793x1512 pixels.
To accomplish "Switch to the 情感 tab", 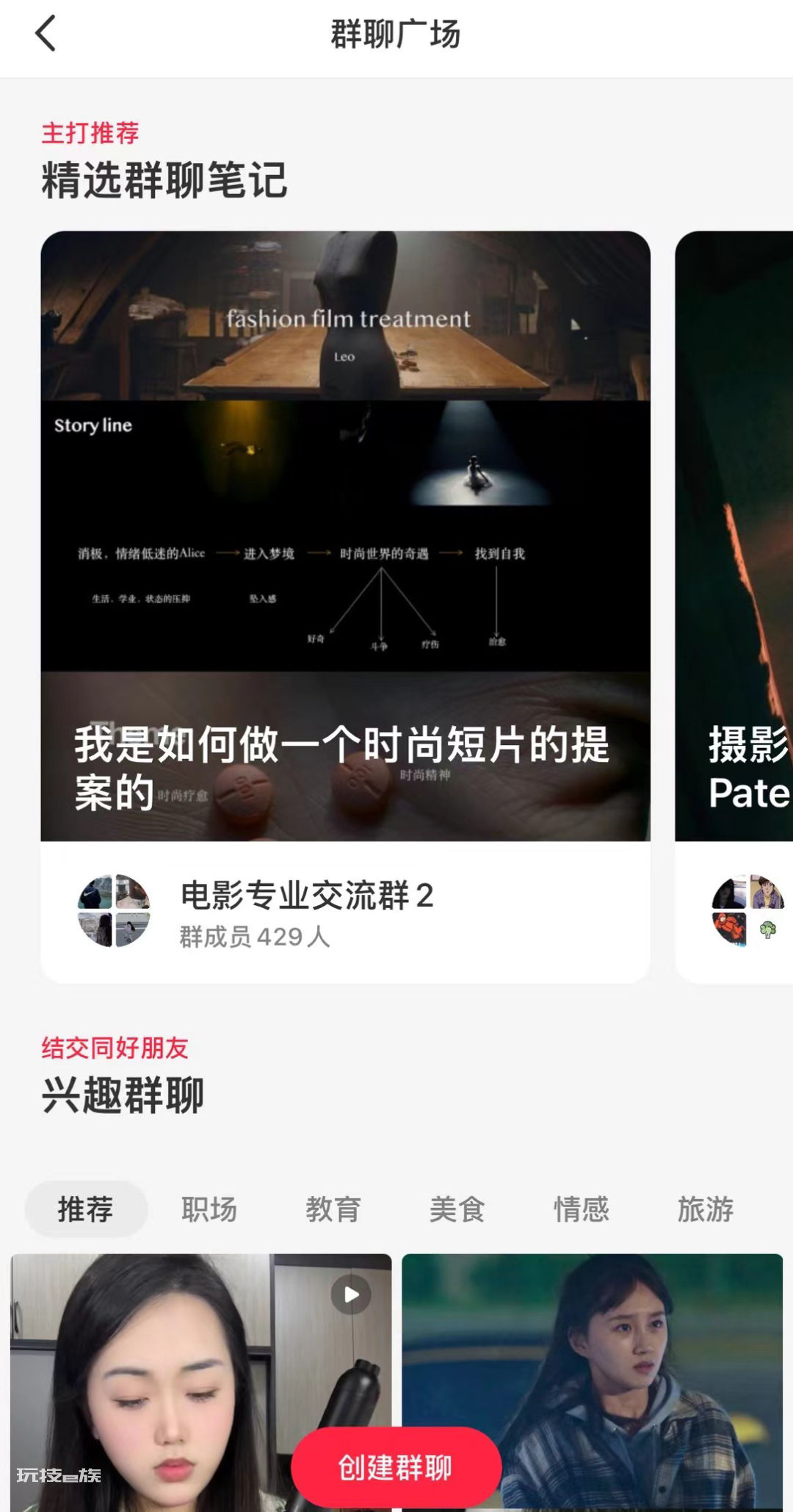I will (582, 1209).
